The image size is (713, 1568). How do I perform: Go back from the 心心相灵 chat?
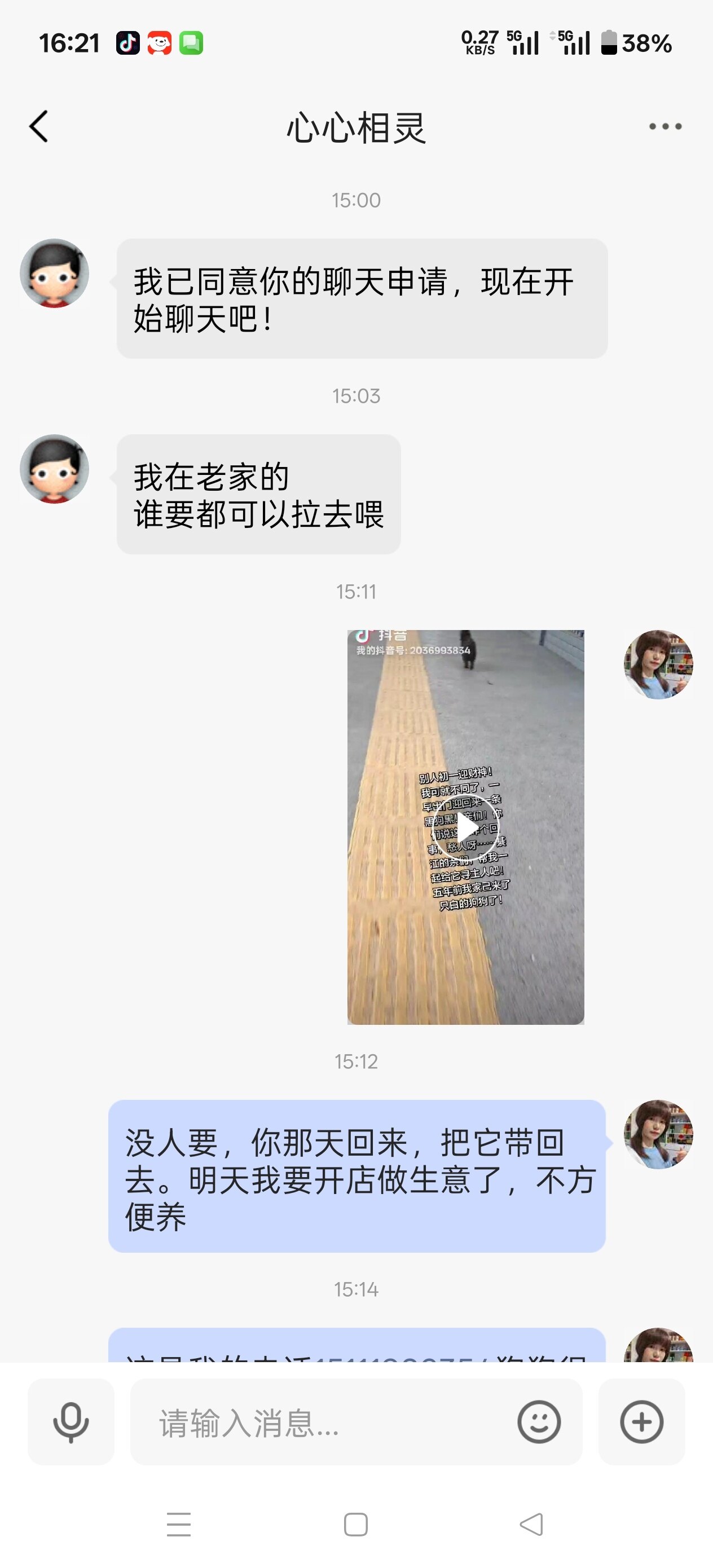39,126
